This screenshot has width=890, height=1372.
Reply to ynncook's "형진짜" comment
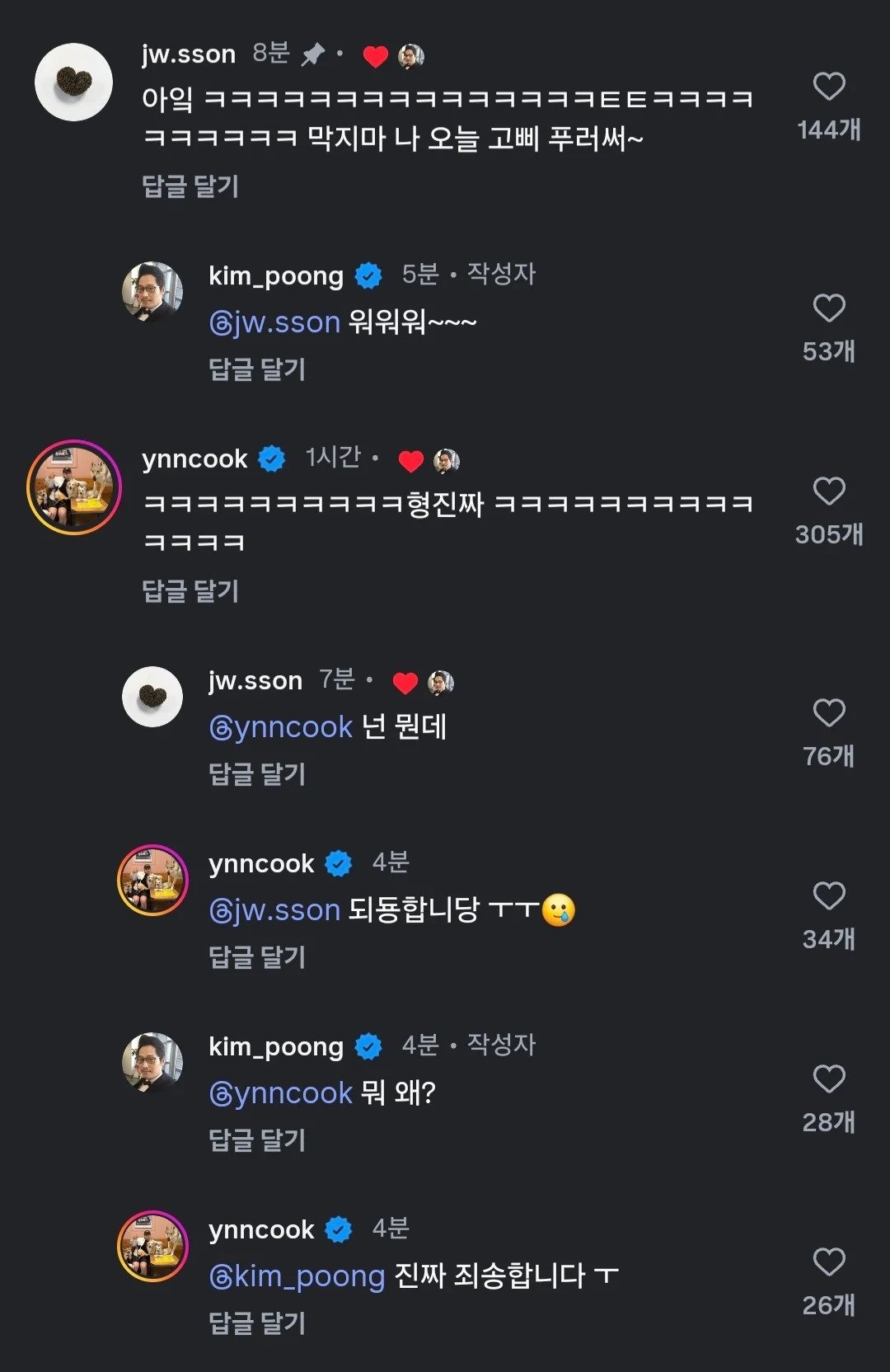pyautogui.click(x=190, y=591)
